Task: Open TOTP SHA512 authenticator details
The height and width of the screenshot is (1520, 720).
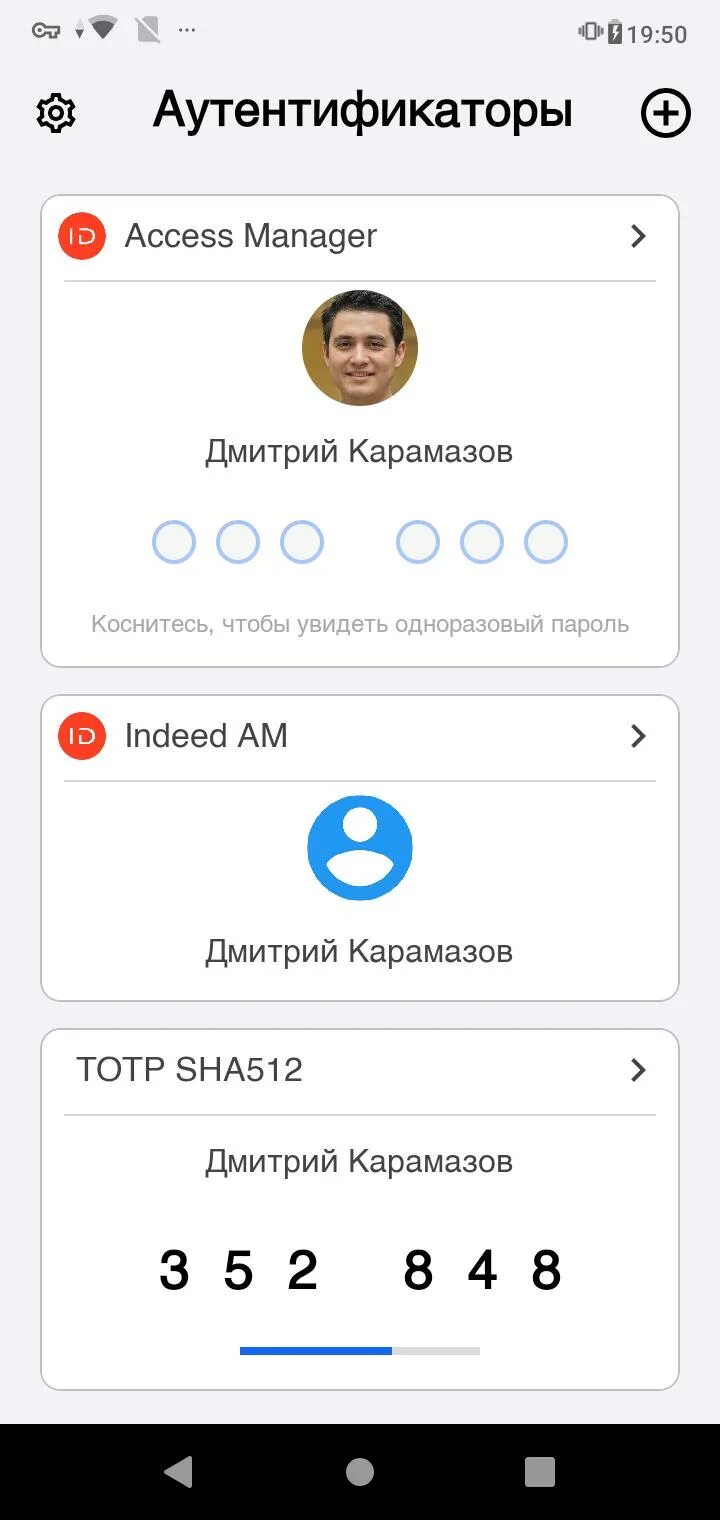Action: coord(638,1070)
